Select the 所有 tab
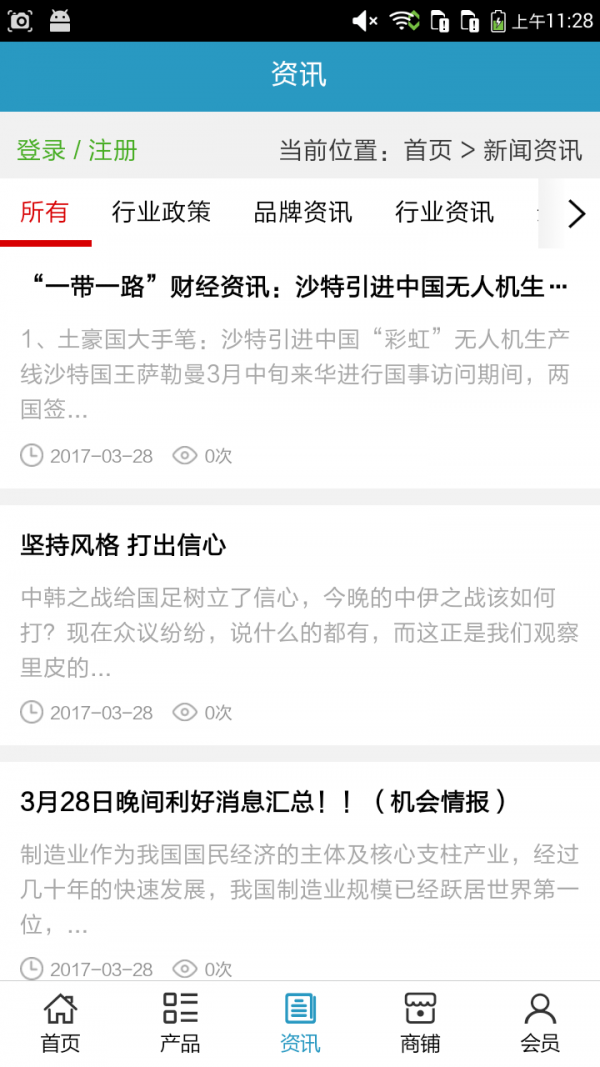The height and width of the screenshot is (1067, 600). pyautogui.click(x=45, y=212)
